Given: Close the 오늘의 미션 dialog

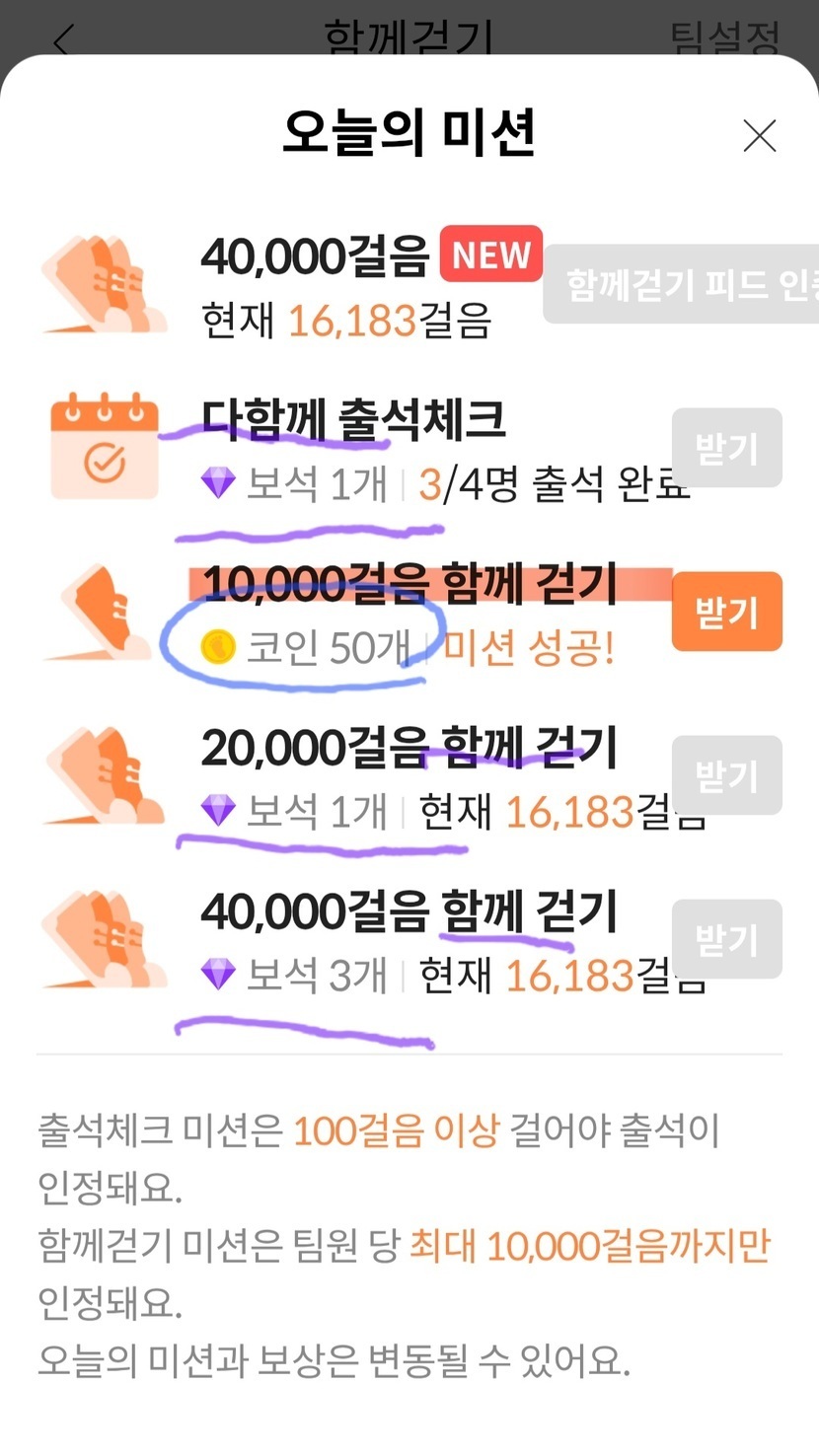Looking at the screenshot, I should point(759,136).
